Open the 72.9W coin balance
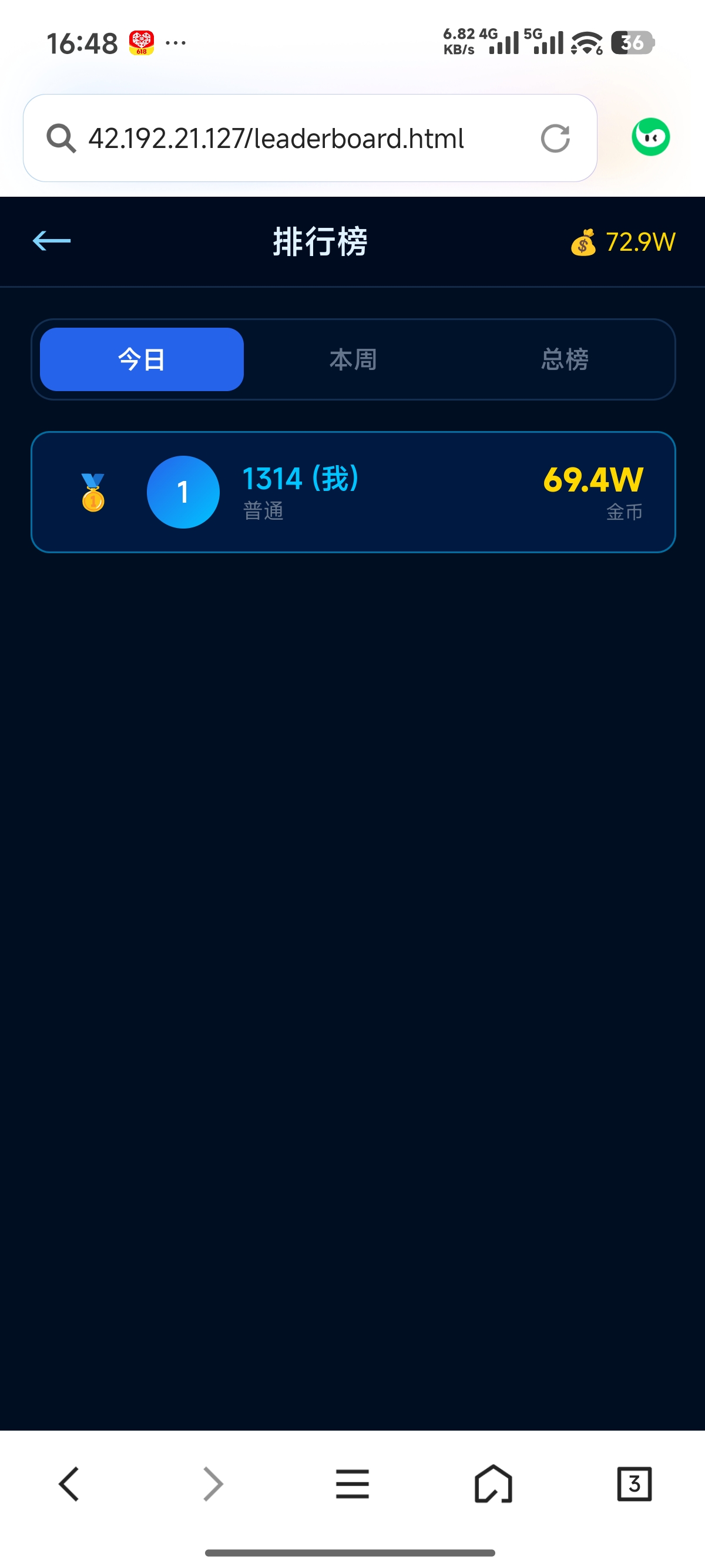The height and width of the screenshot is (1568, 705). [x=623, y=241]
